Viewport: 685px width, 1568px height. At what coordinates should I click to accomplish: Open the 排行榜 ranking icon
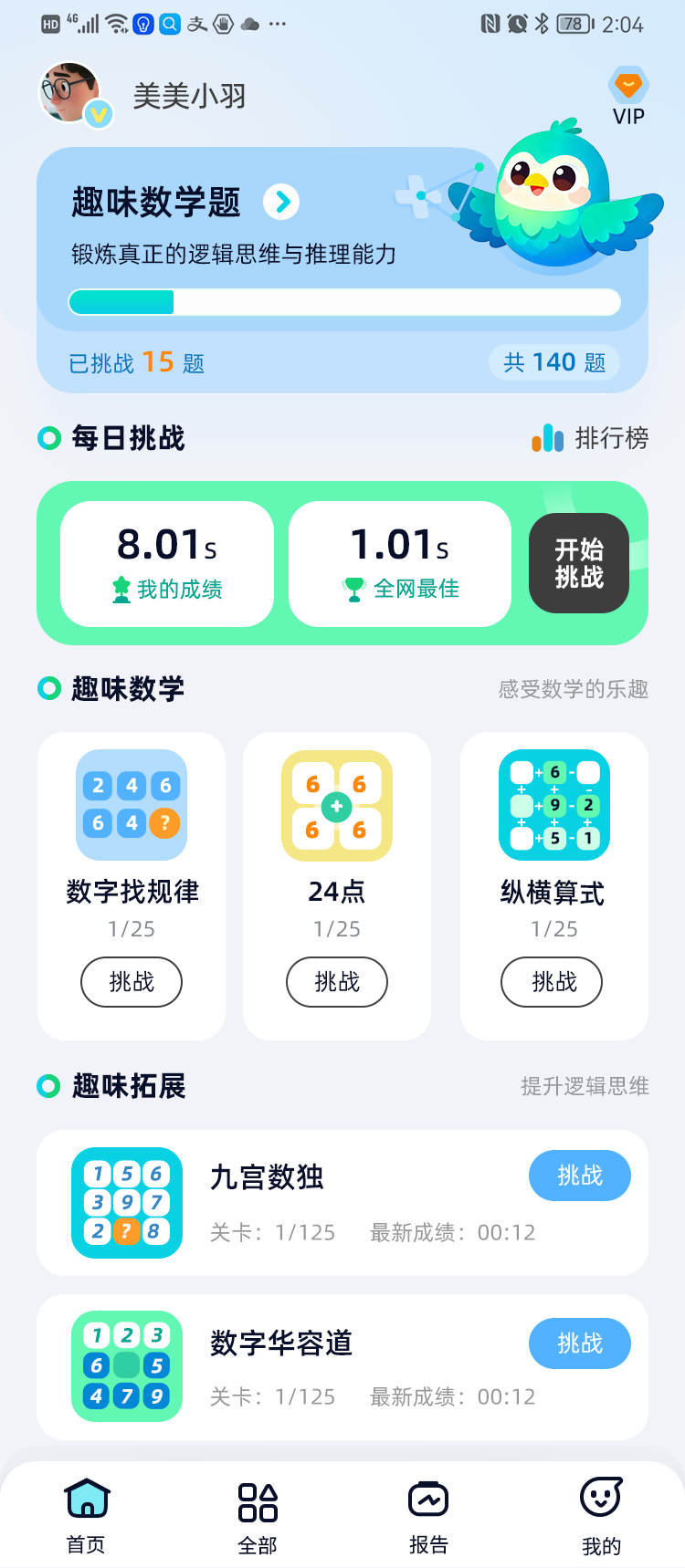pyautogui.click(x=548, y=439)
